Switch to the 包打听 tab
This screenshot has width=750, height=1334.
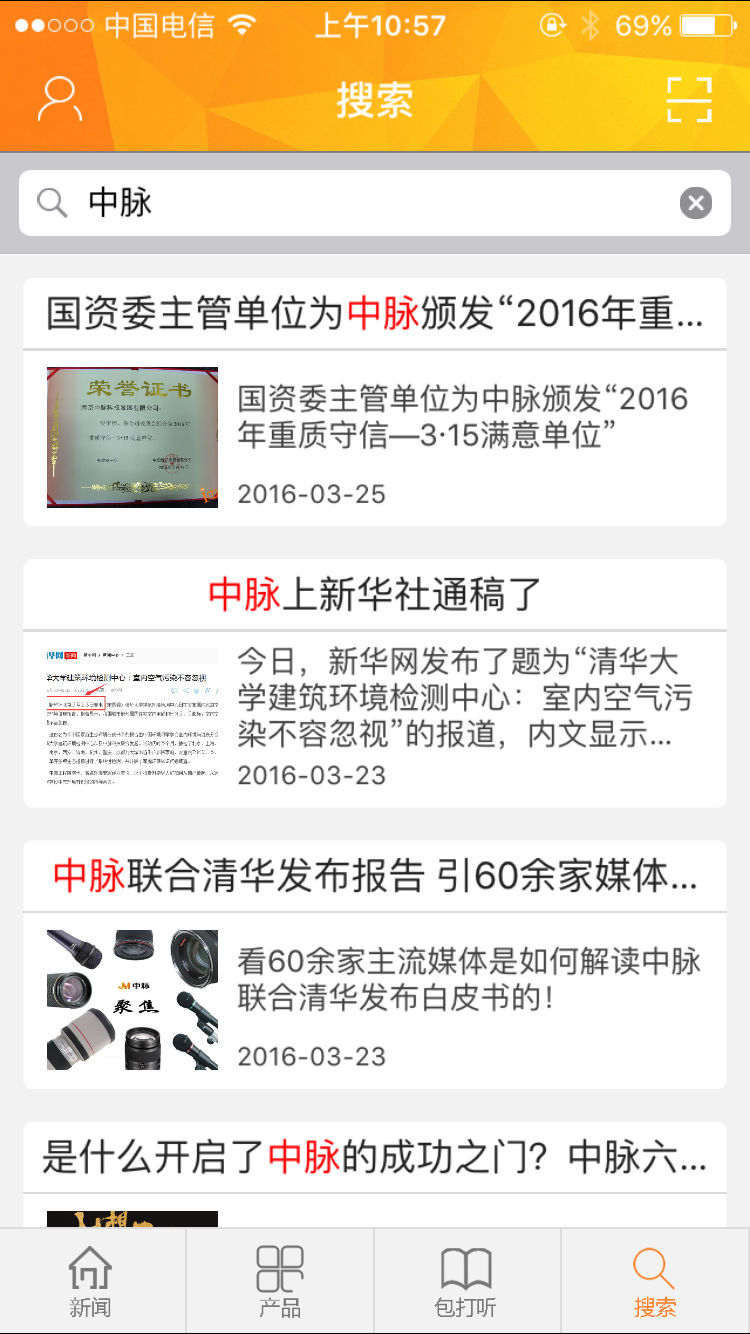tap(466, 1281)
